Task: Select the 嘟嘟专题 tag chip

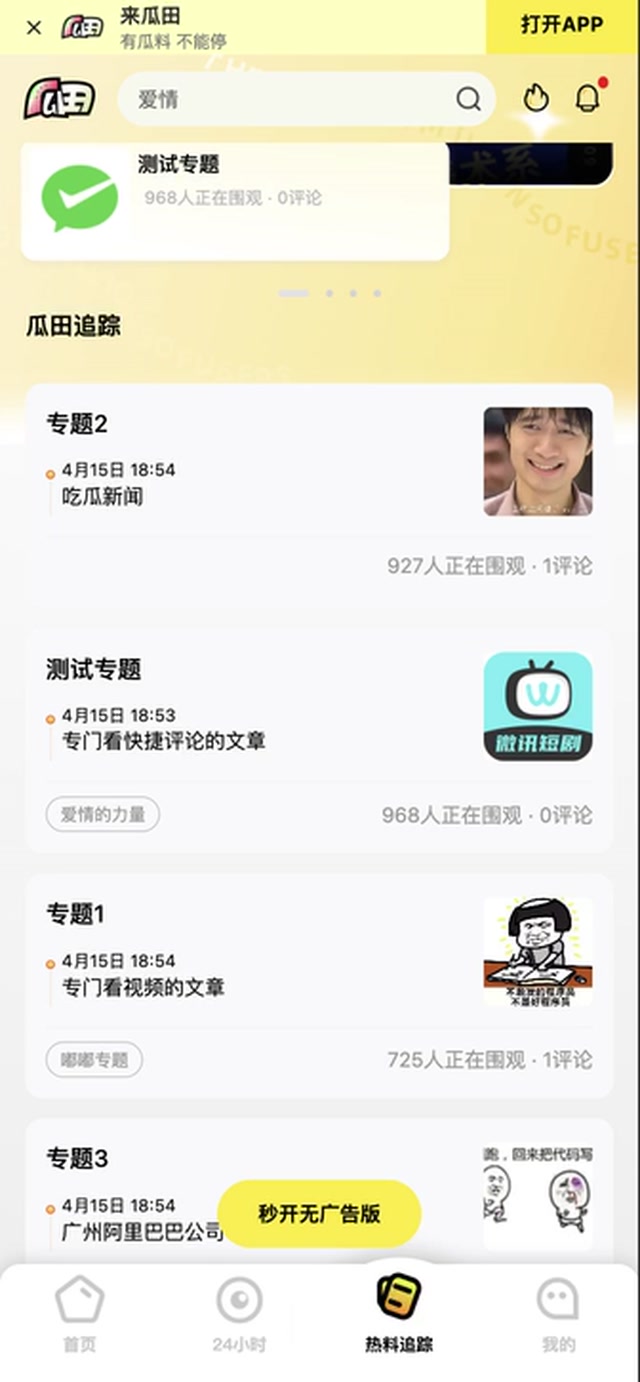Action: tap(95, 1059)
